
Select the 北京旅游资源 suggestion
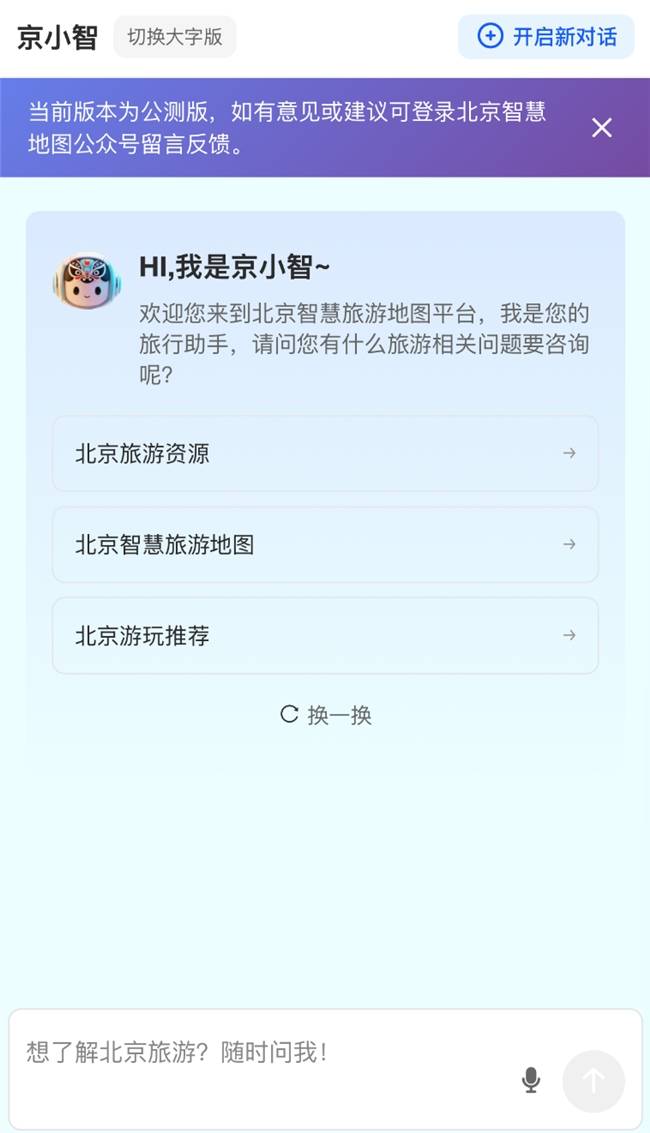[x=325, y=454]
